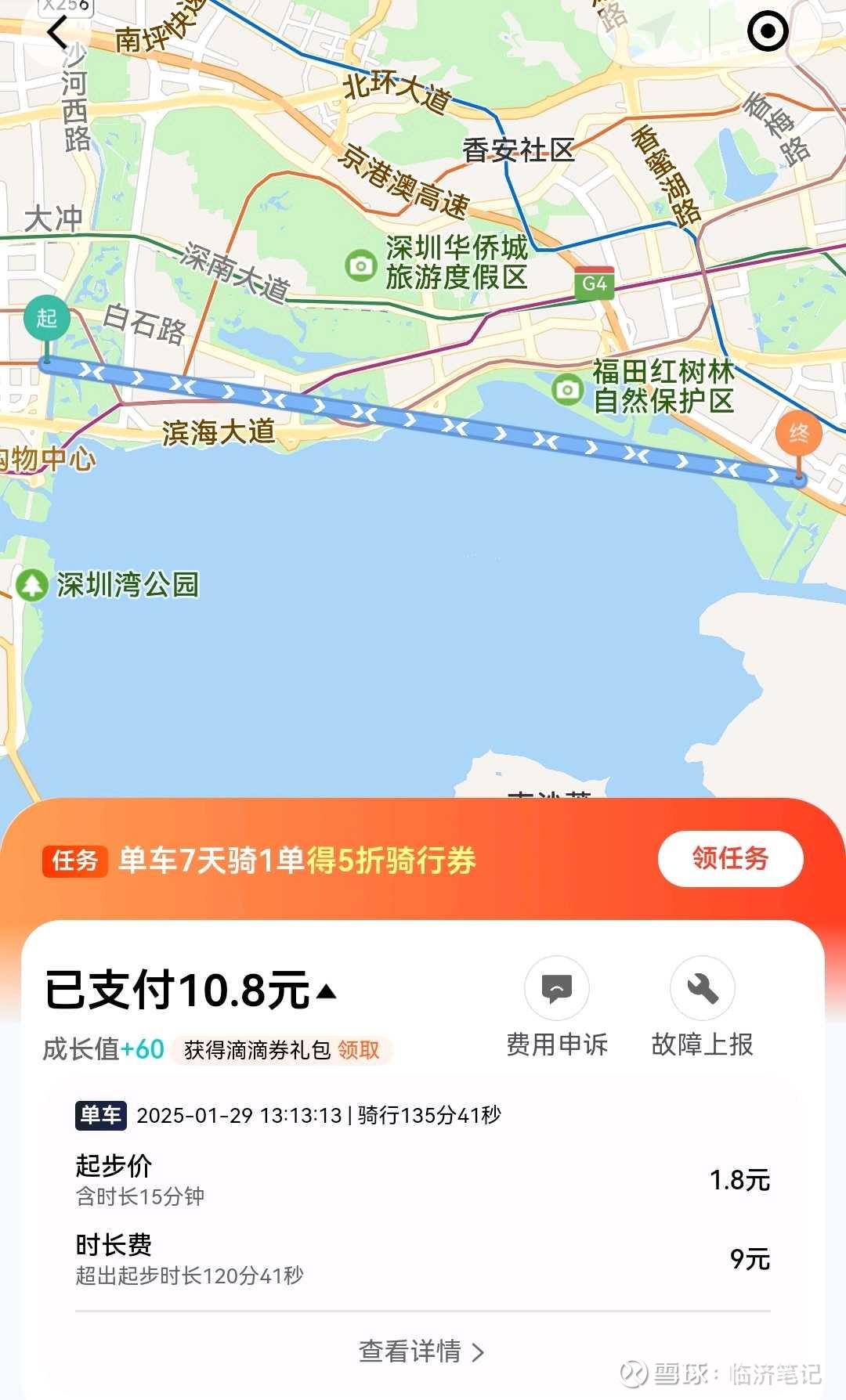Click the 任务 badge label
This screenshot has width=846, height=1400.
[74, 862]
